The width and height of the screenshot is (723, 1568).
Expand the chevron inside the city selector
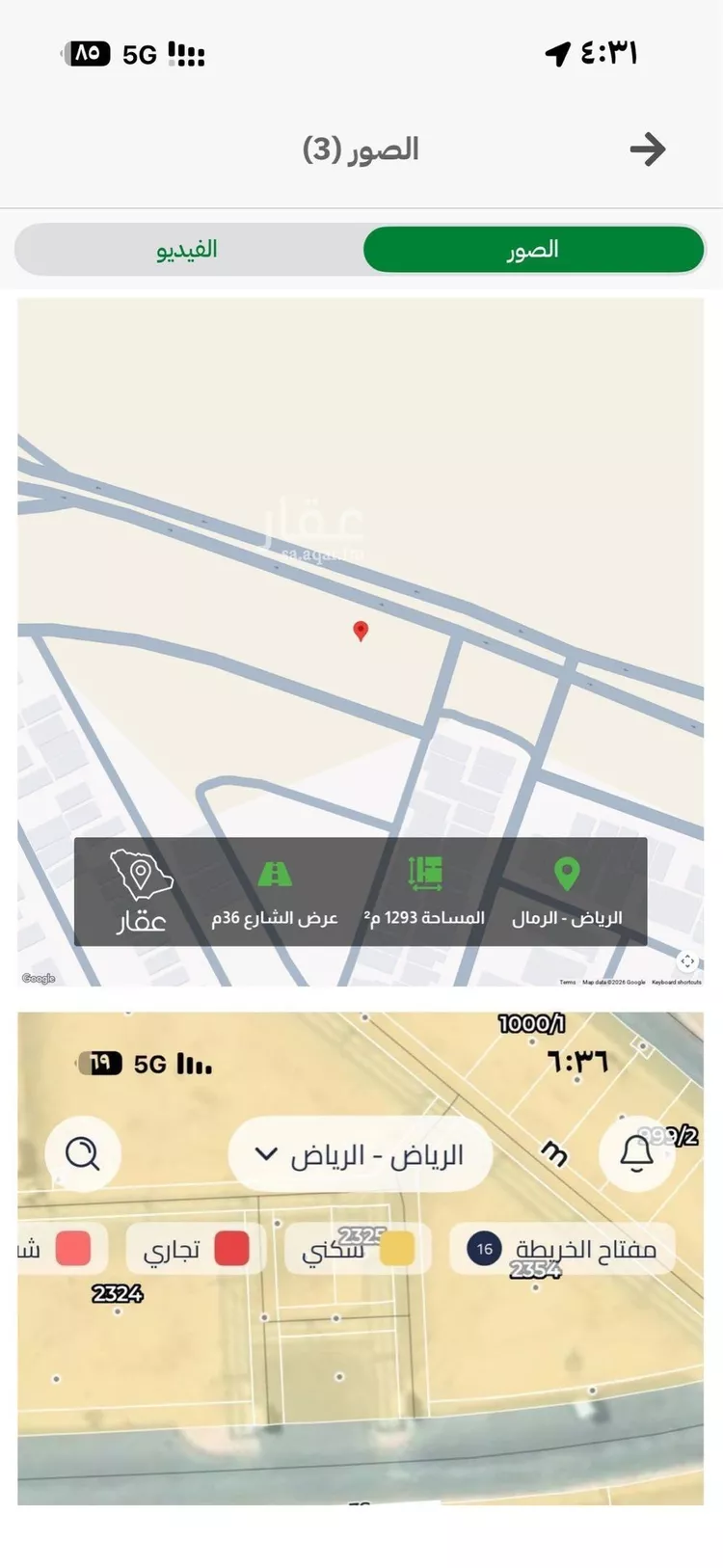click(268, 1152)
